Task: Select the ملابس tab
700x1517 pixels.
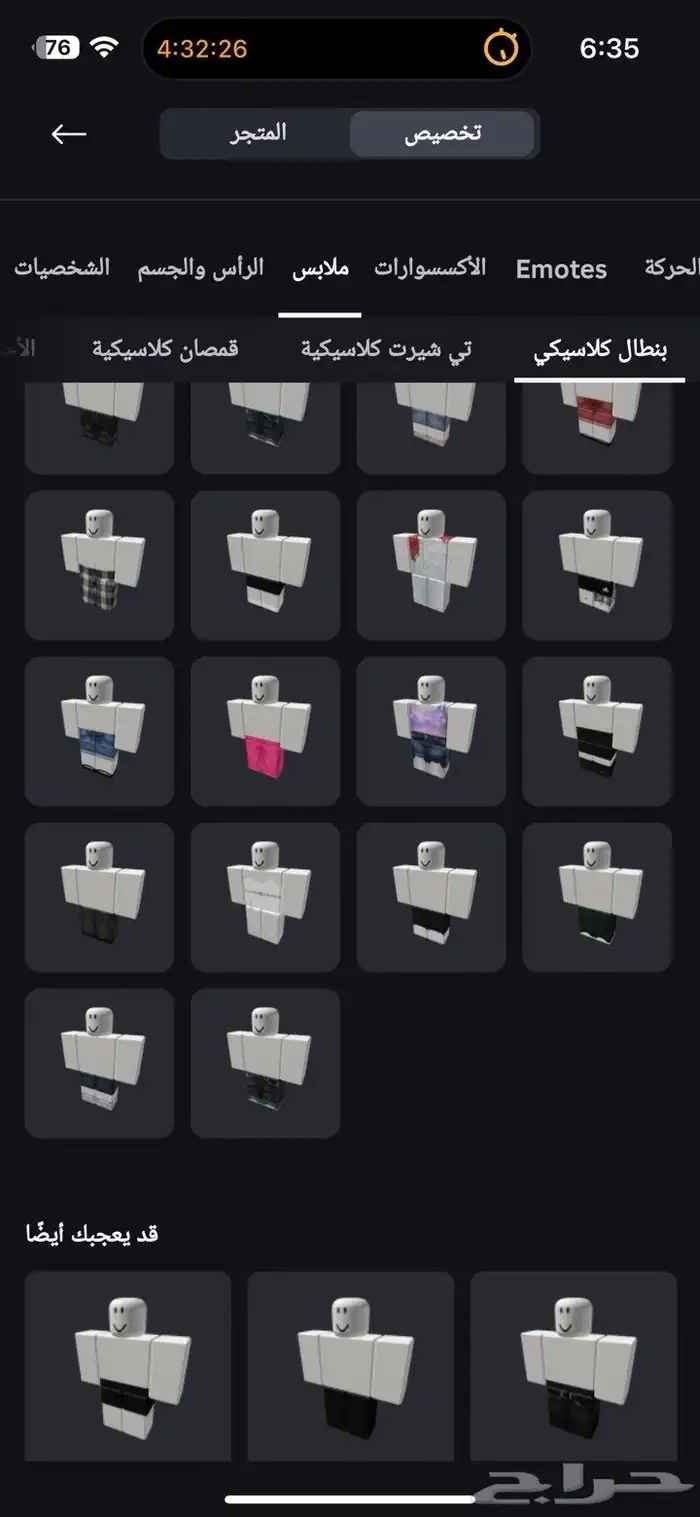Action: tap(320, 268)
